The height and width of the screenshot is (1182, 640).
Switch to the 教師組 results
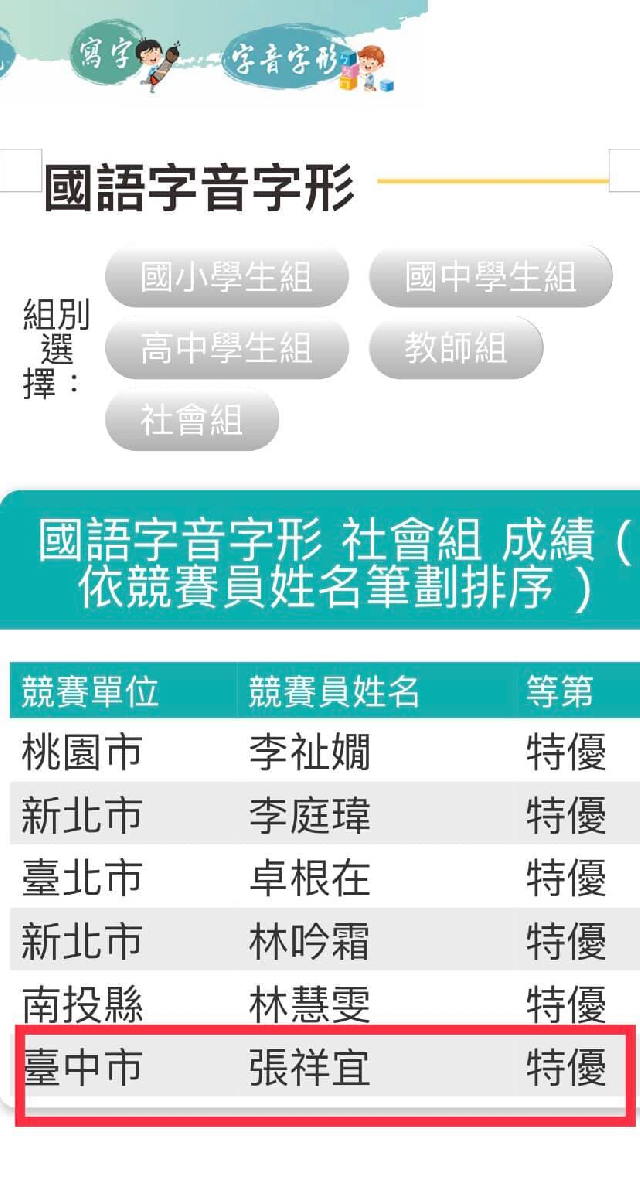[455, 348]
